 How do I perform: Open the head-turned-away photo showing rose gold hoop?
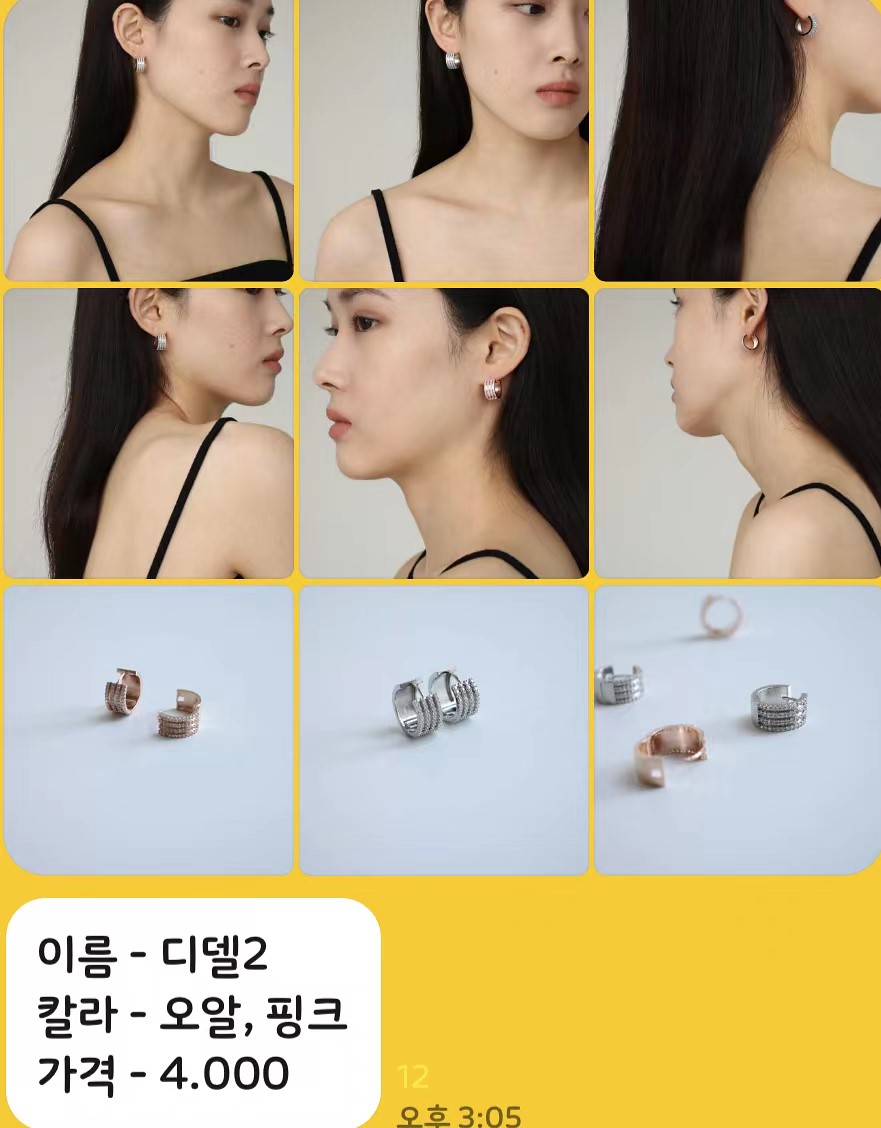click(x=737, y=433)
